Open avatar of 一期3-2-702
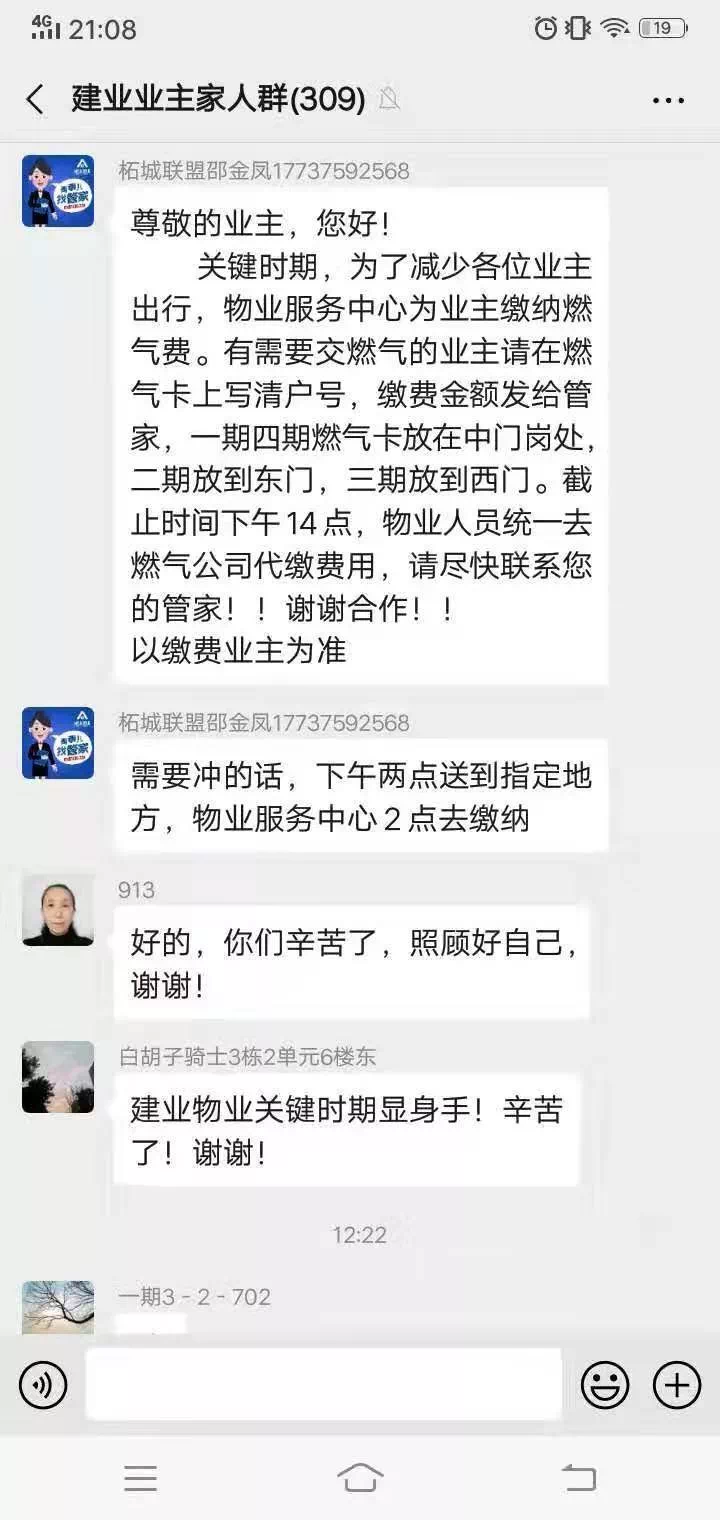This screenshot has height=1520, width=720. point(58,1306)
